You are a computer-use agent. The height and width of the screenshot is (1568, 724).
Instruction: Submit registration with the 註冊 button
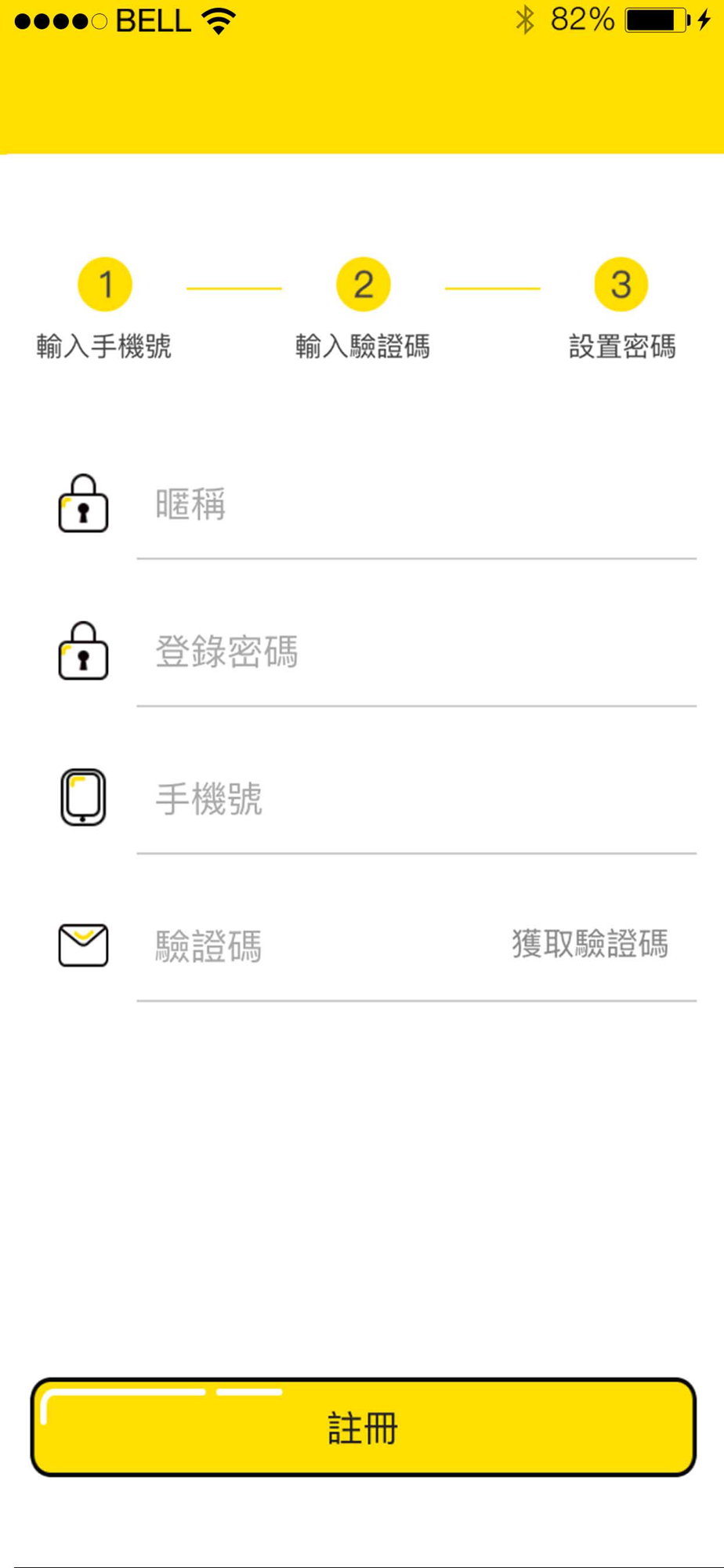363,1428
